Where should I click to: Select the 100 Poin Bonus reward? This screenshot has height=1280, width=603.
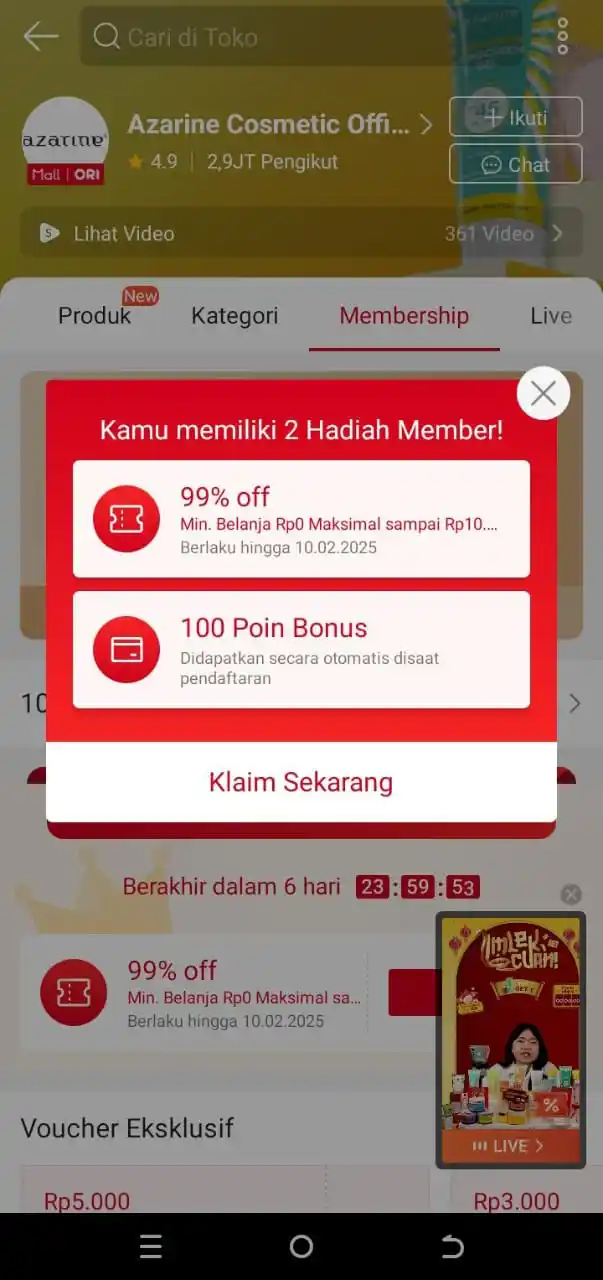[301, 650]
